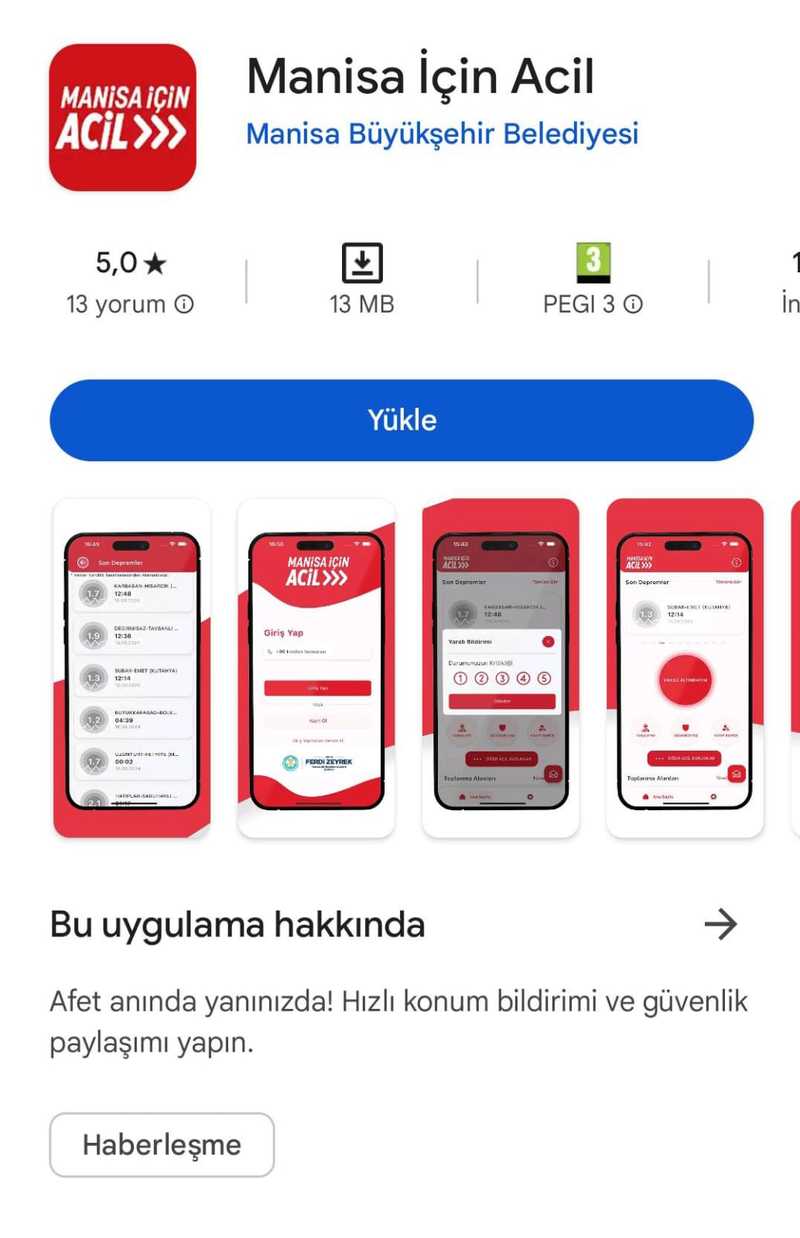The image size is (800, 1238).
Task: Select the Haberleşme category chip
Action: pyautogui.click(x=162, y=1145)
